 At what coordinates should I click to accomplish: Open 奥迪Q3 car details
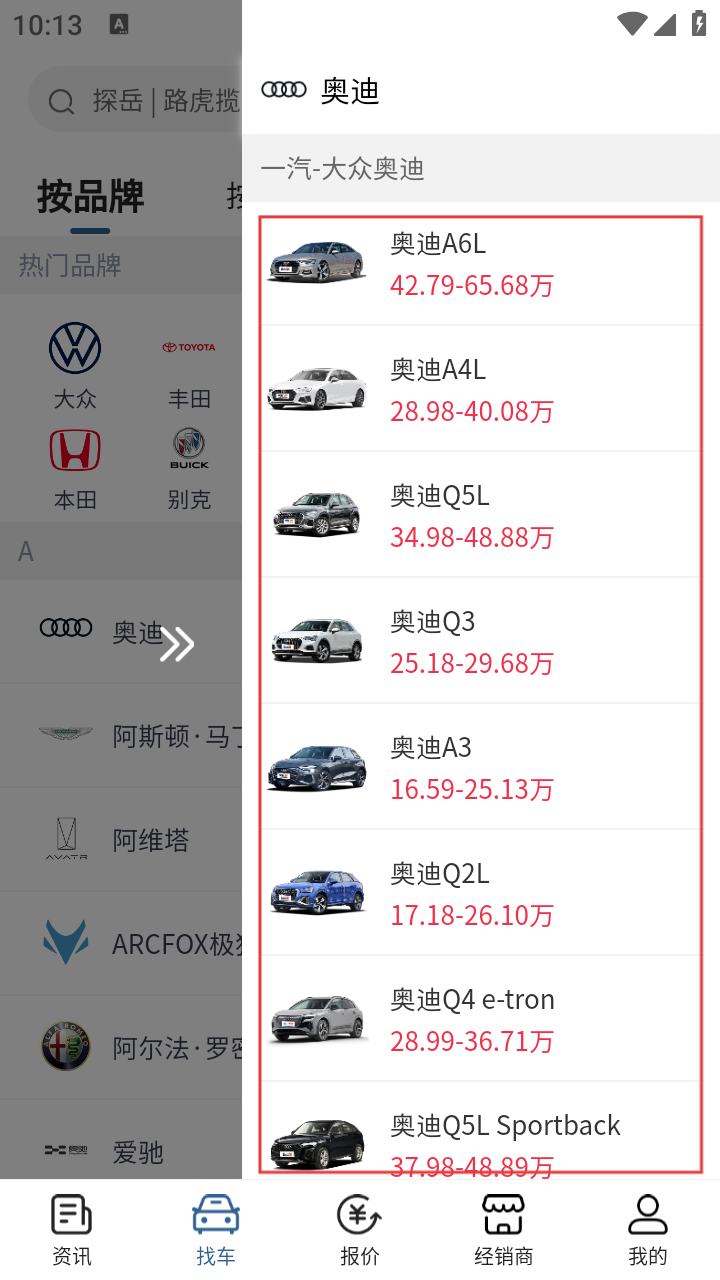pyautogui.click(x=480, y=641)
